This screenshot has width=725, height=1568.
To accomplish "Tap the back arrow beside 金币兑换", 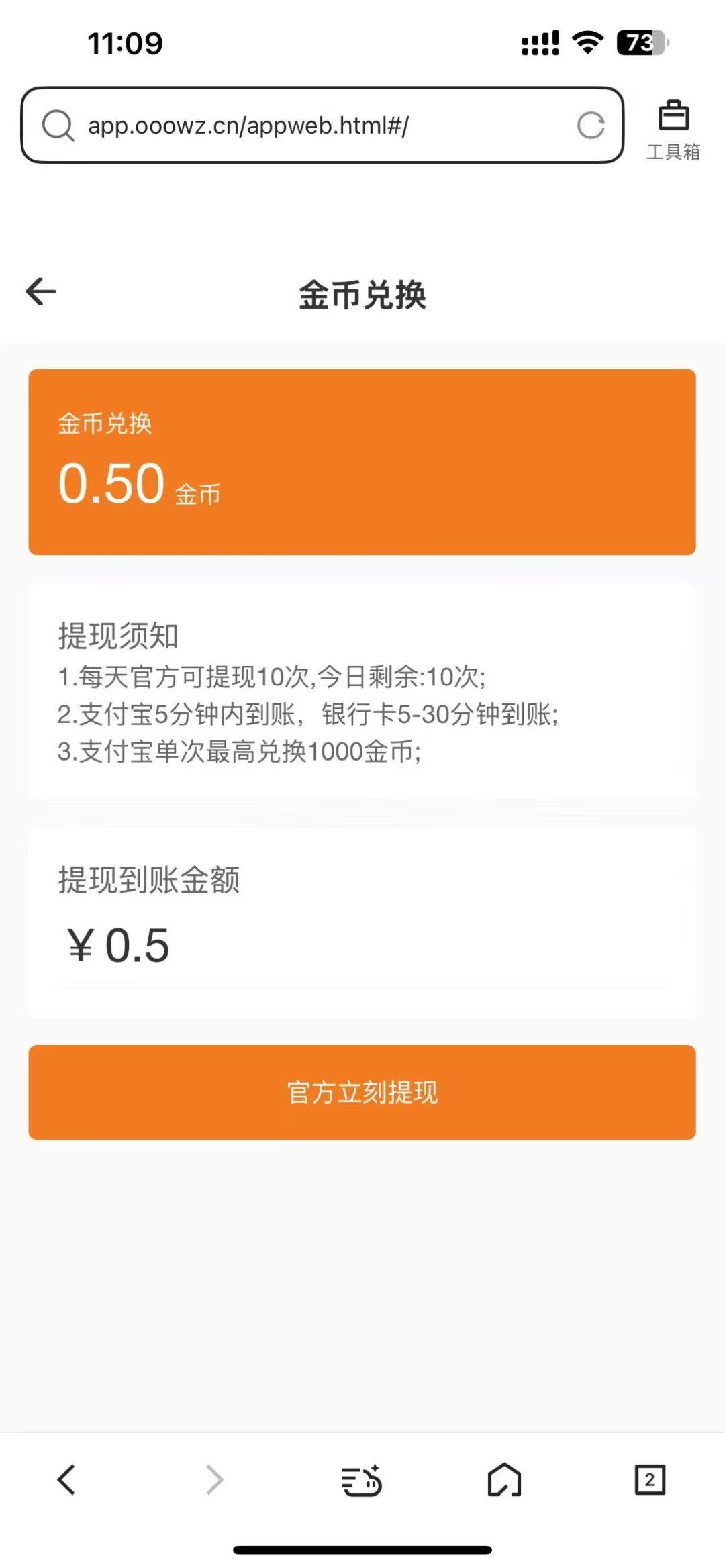I will click(41, 291).
